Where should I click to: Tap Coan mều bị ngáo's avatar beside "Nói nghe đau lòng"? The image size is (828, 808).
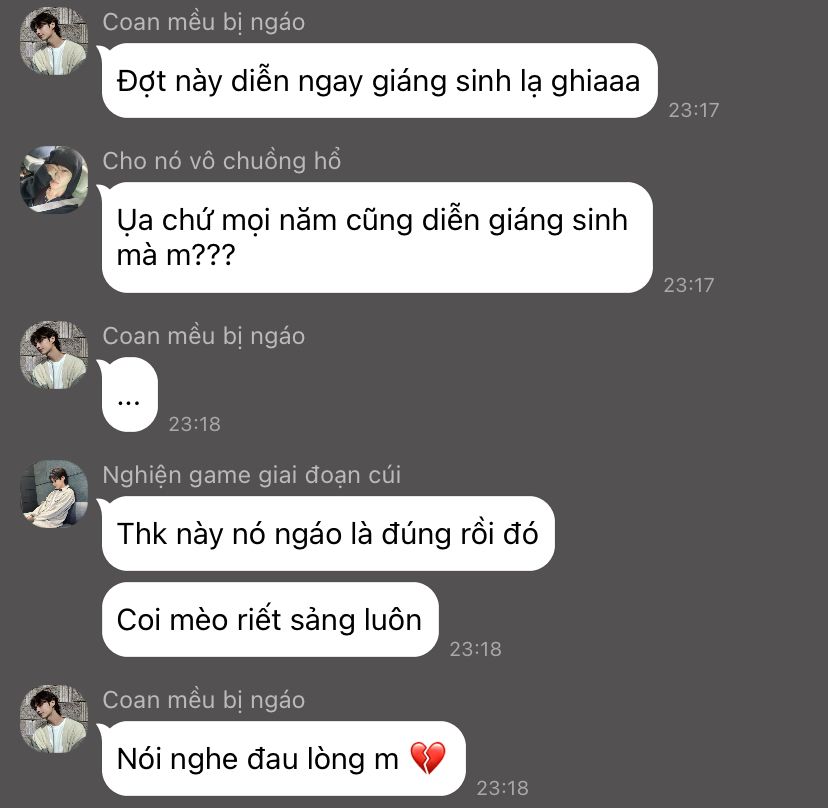[54, 719]
